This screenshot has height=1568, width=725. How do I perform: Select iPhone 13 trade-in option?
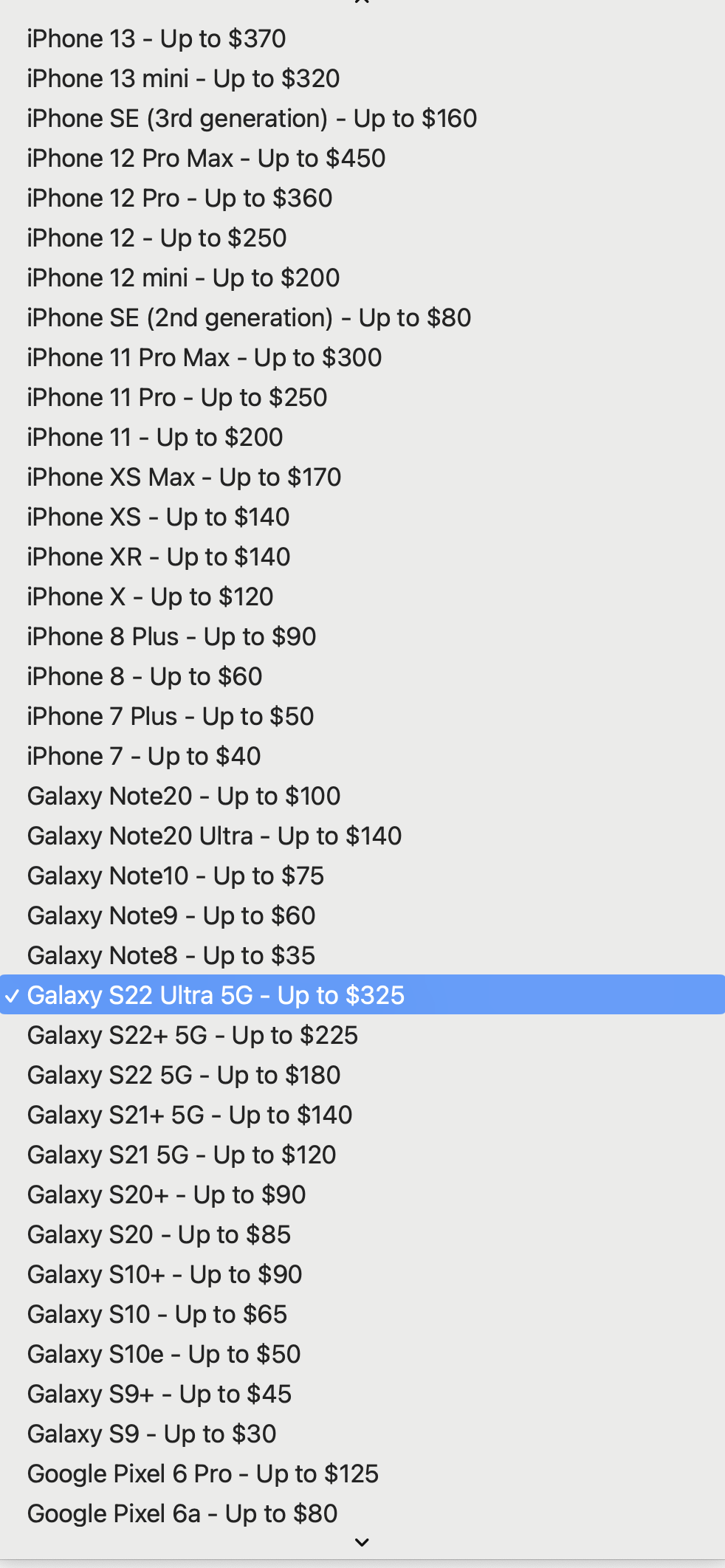pyautogui.click(x=362, y=38)
